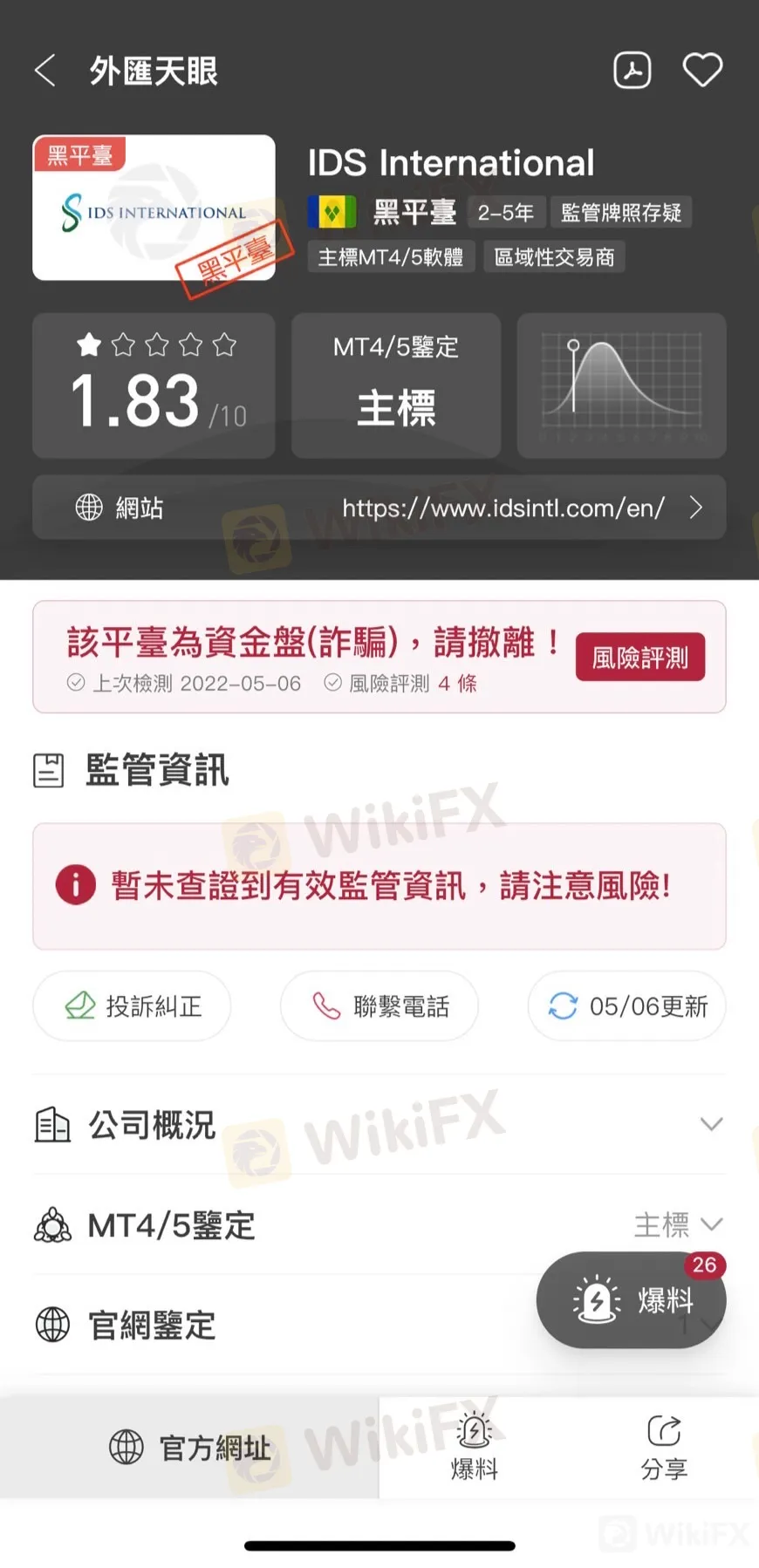
Task: View the distribution chart card
Action: point(621,385)
